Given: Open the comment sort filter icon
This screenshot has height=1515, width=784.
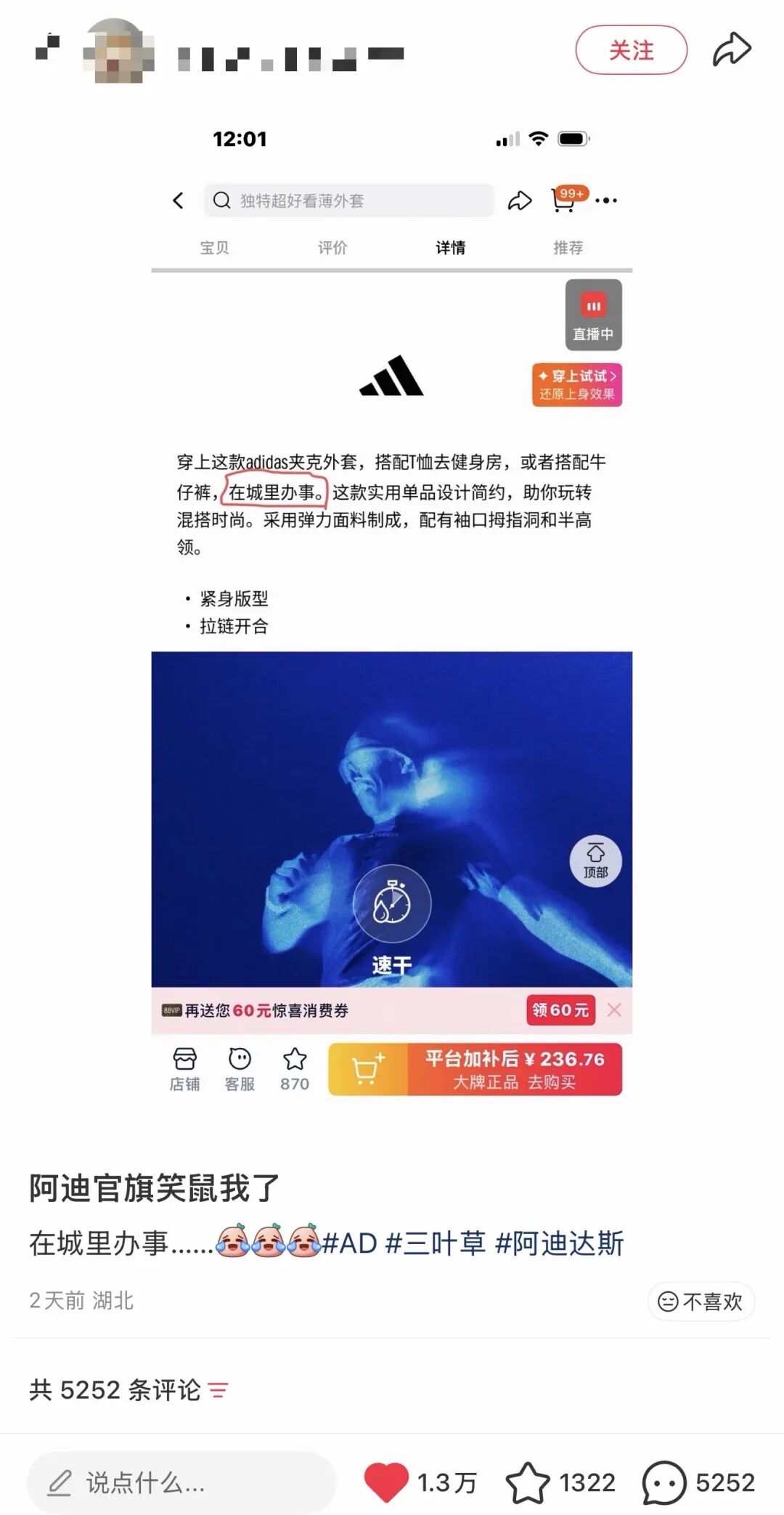Looking at the screenshot, I should [218, 1390].
